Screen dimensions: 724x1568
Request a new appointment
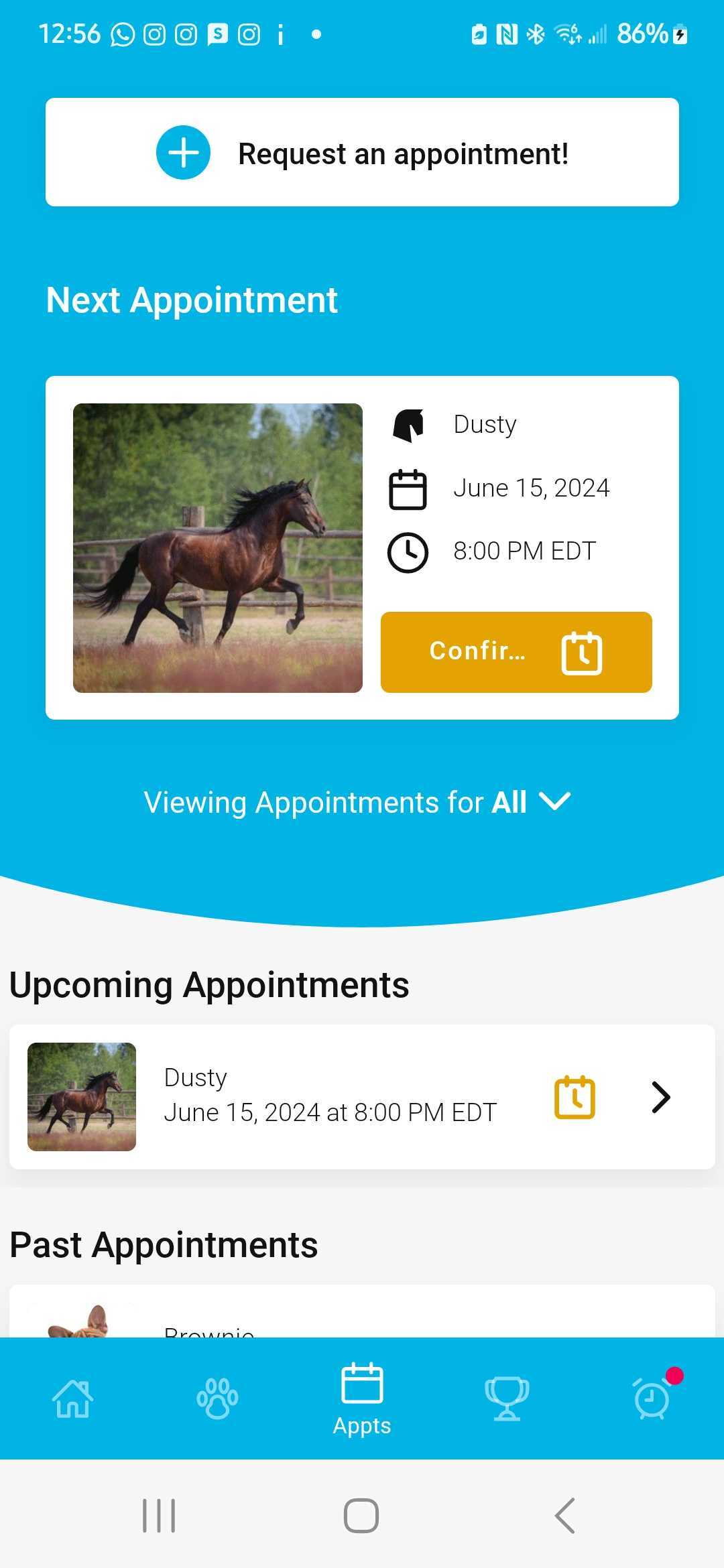362,153
